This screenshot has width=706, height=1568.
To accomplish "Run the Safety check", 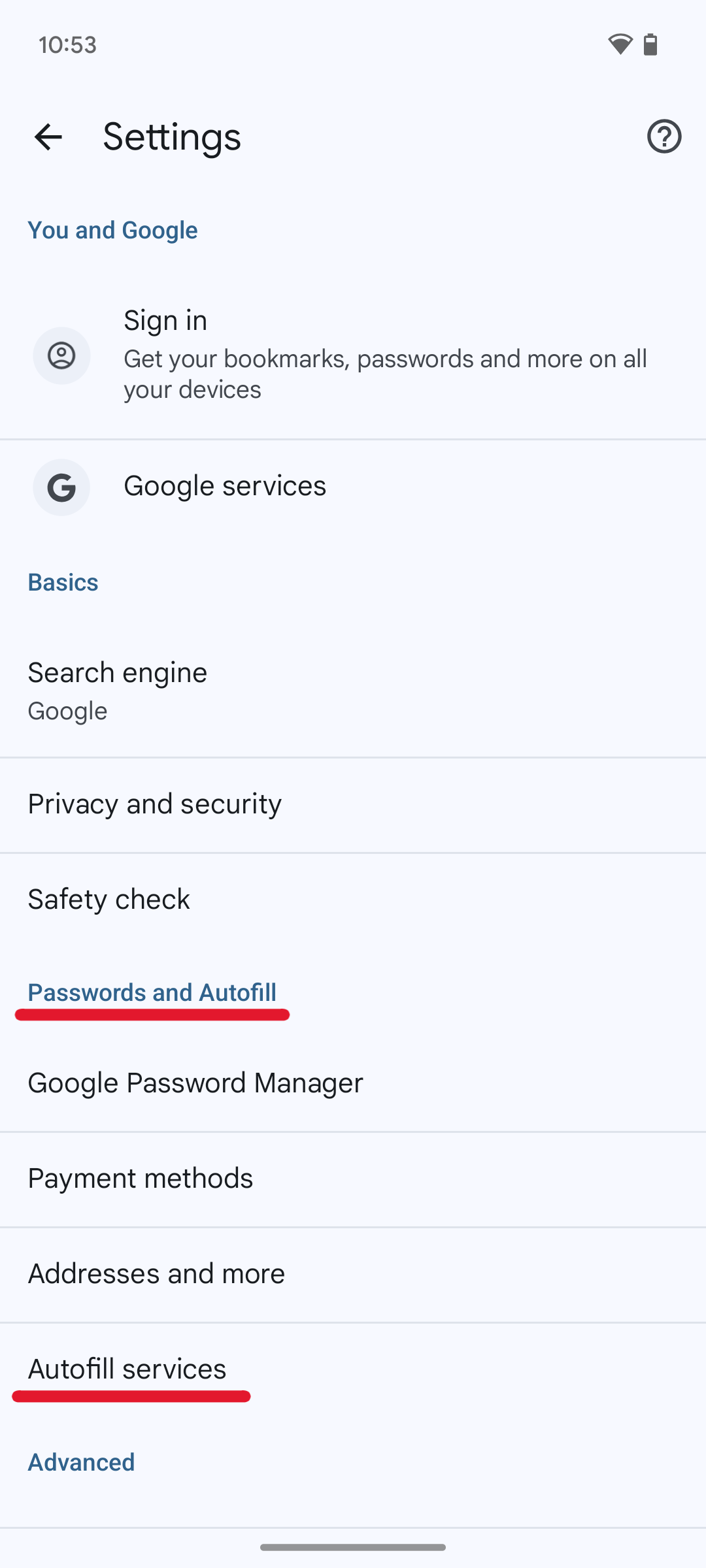I will point(353,900).
